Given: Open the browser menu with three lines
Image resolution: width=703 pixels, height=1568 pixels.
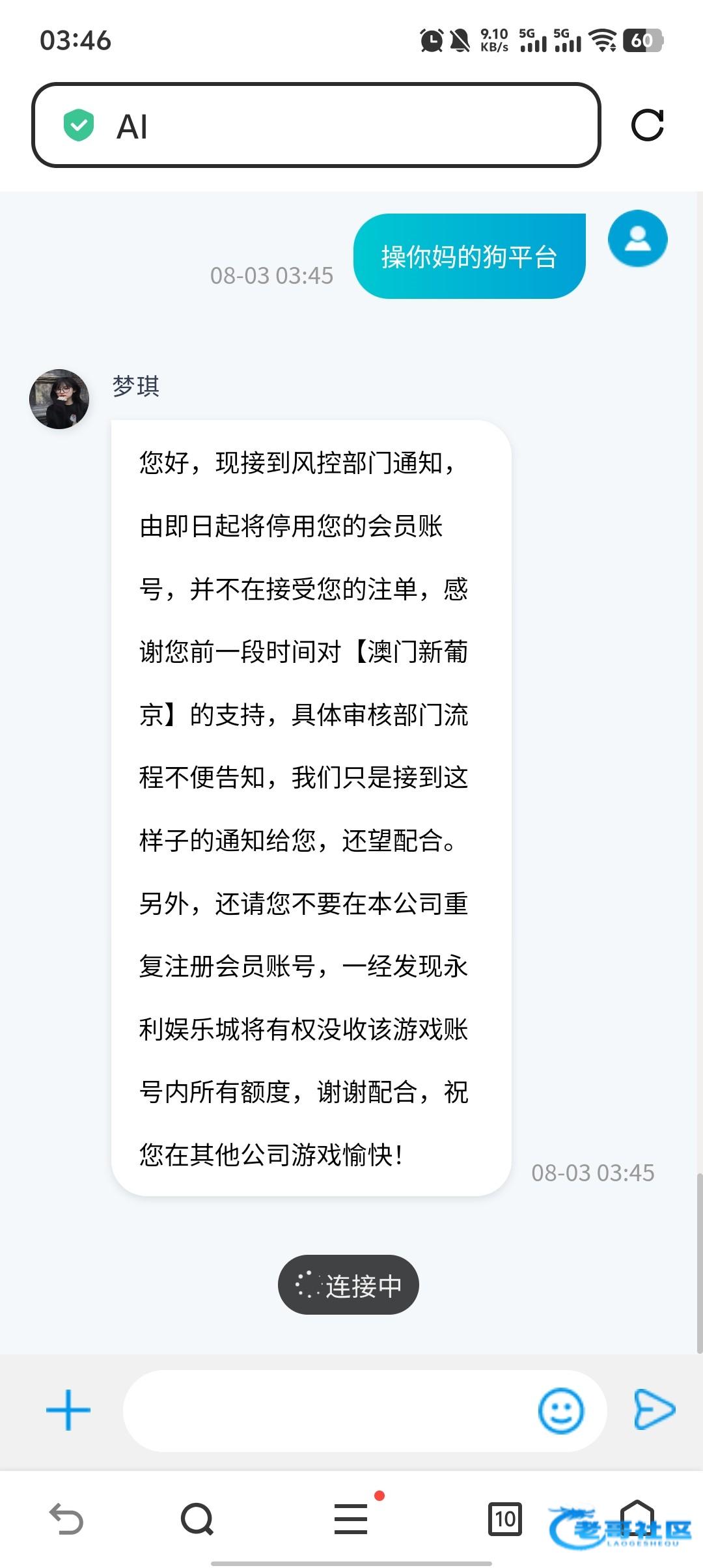Looking at the screenshot, I should pyautogui.click(x=351, y=1519).
